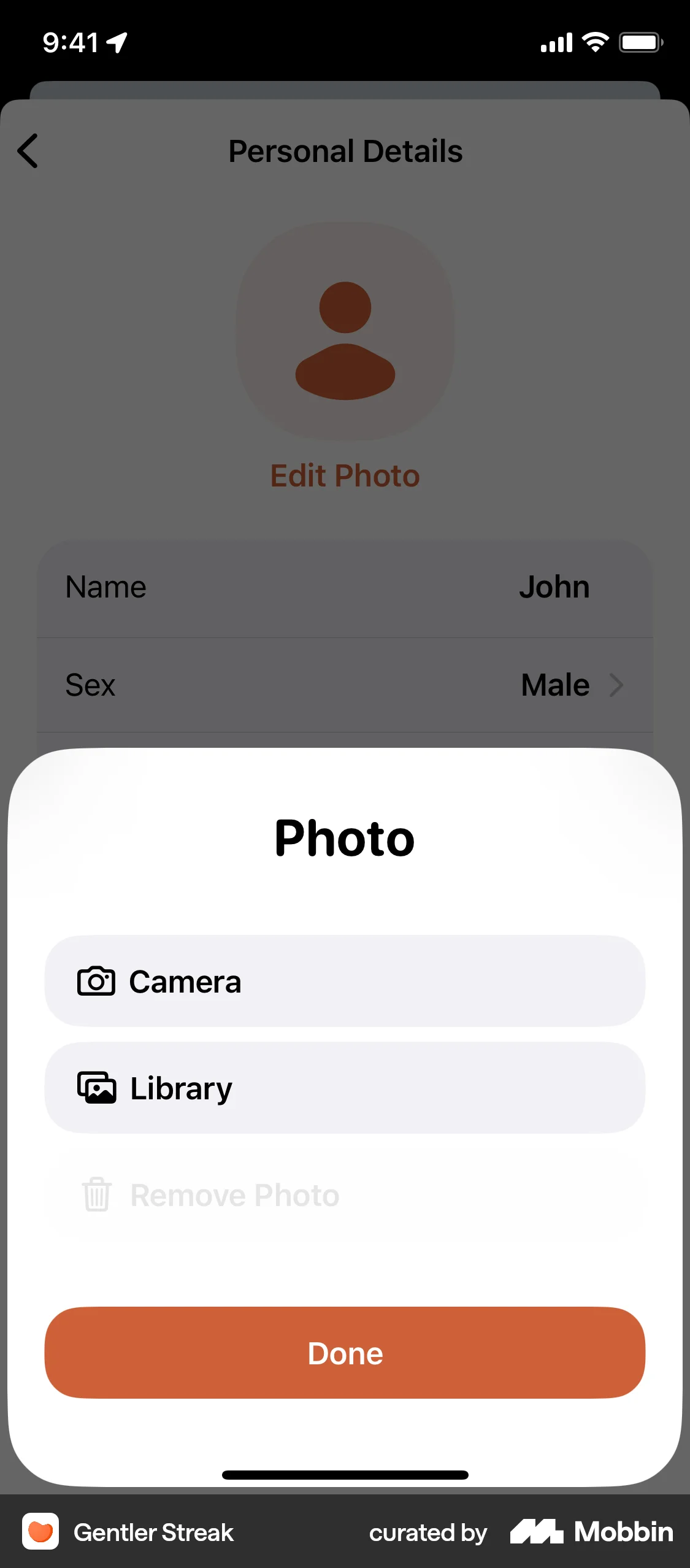The height and width of the screenshot is (1568, 690).
Task: Open the Sex selection via its chevron
Action: coord(616,685)
